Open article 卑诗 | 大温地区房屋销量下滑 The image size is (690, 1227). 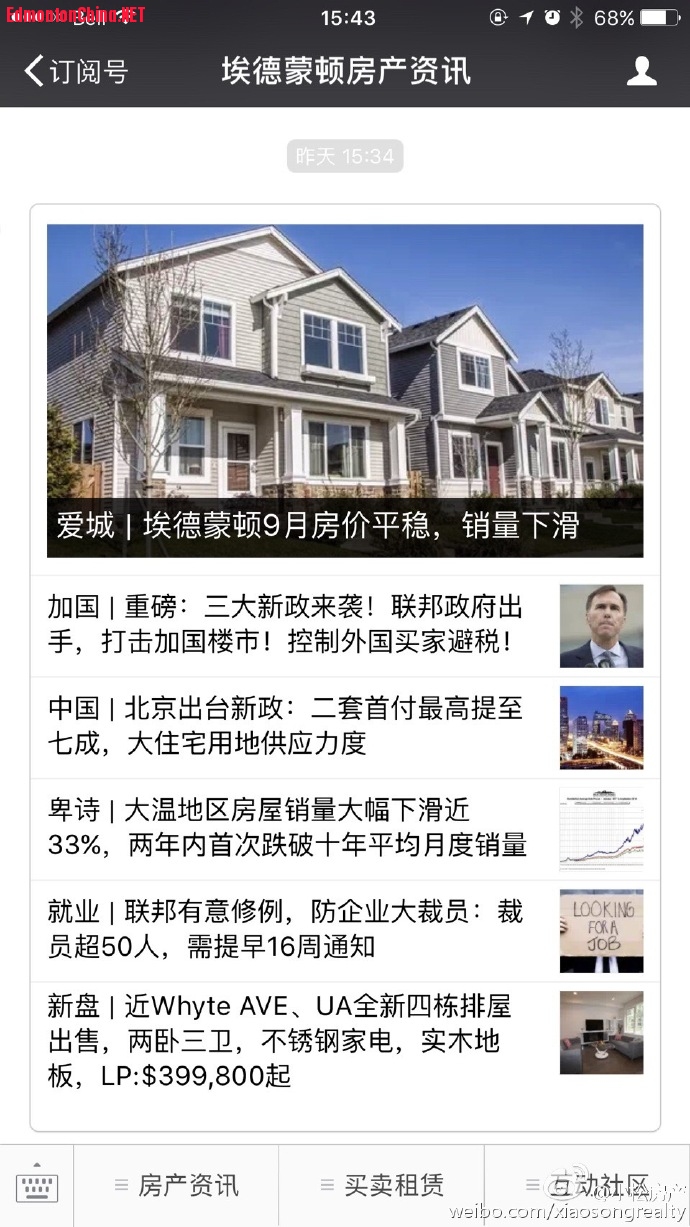point(300,828)
